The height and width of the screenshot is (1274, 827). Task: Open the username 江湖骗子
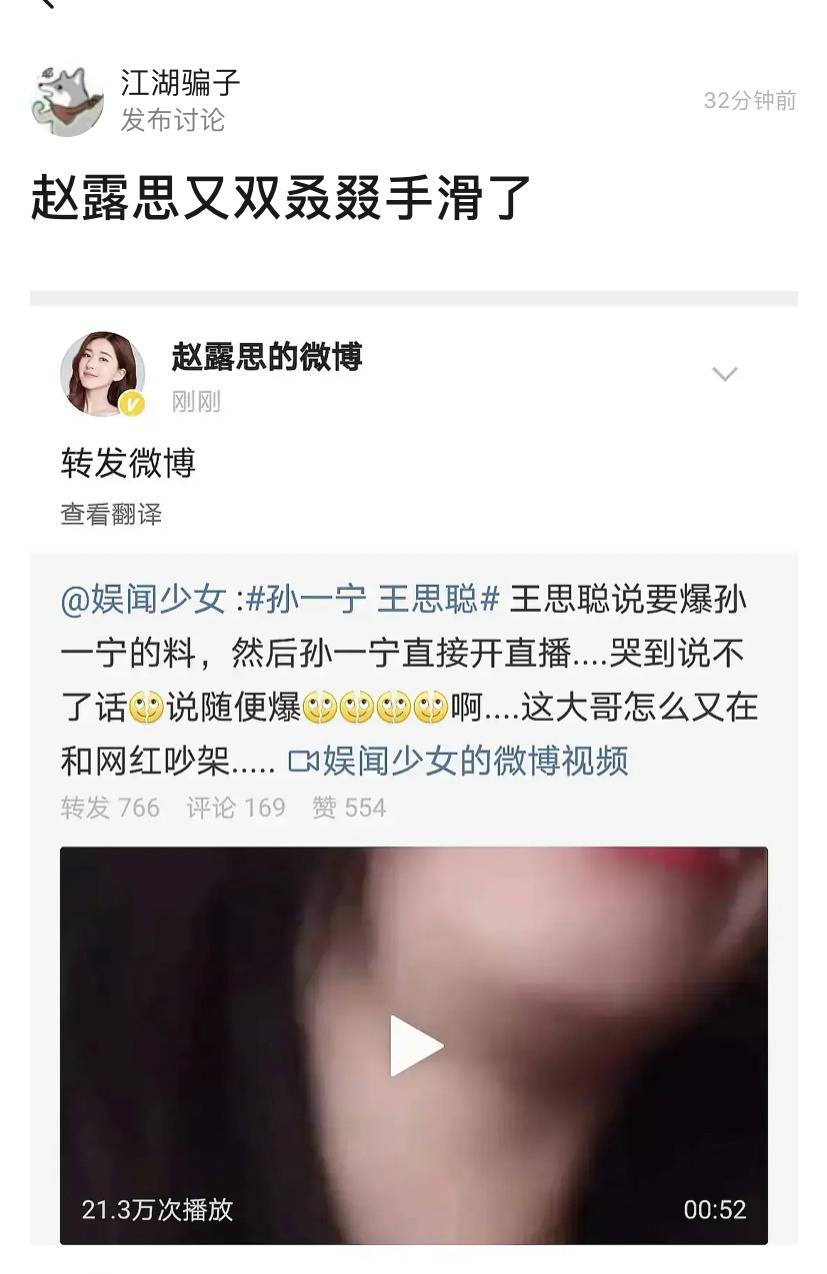click(180, 82)
